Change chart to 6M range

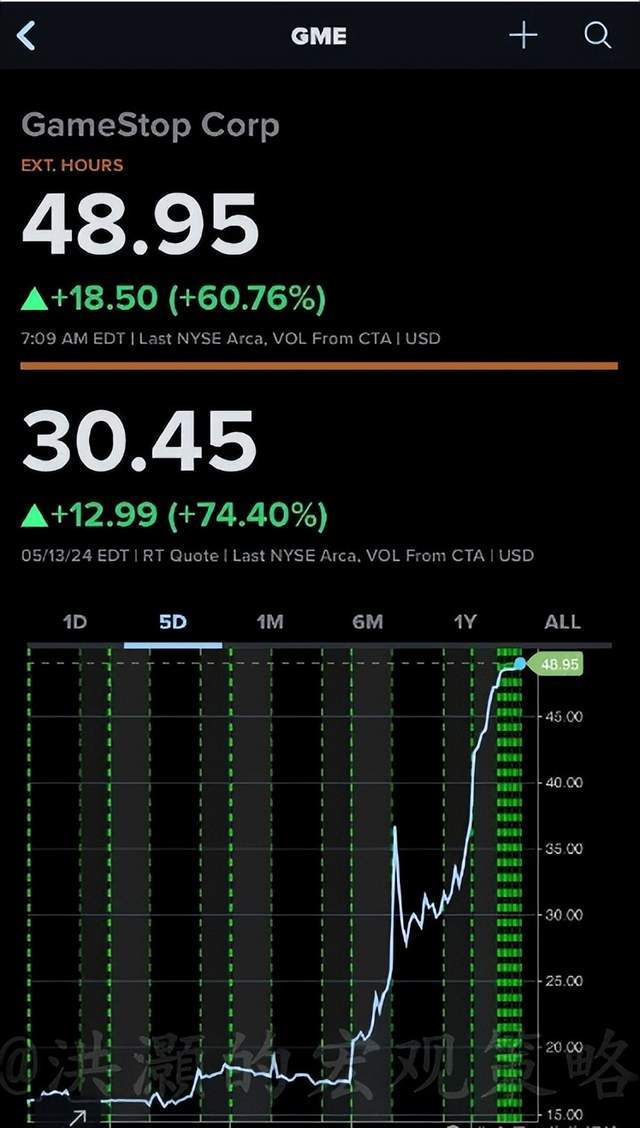coord(367,622)
